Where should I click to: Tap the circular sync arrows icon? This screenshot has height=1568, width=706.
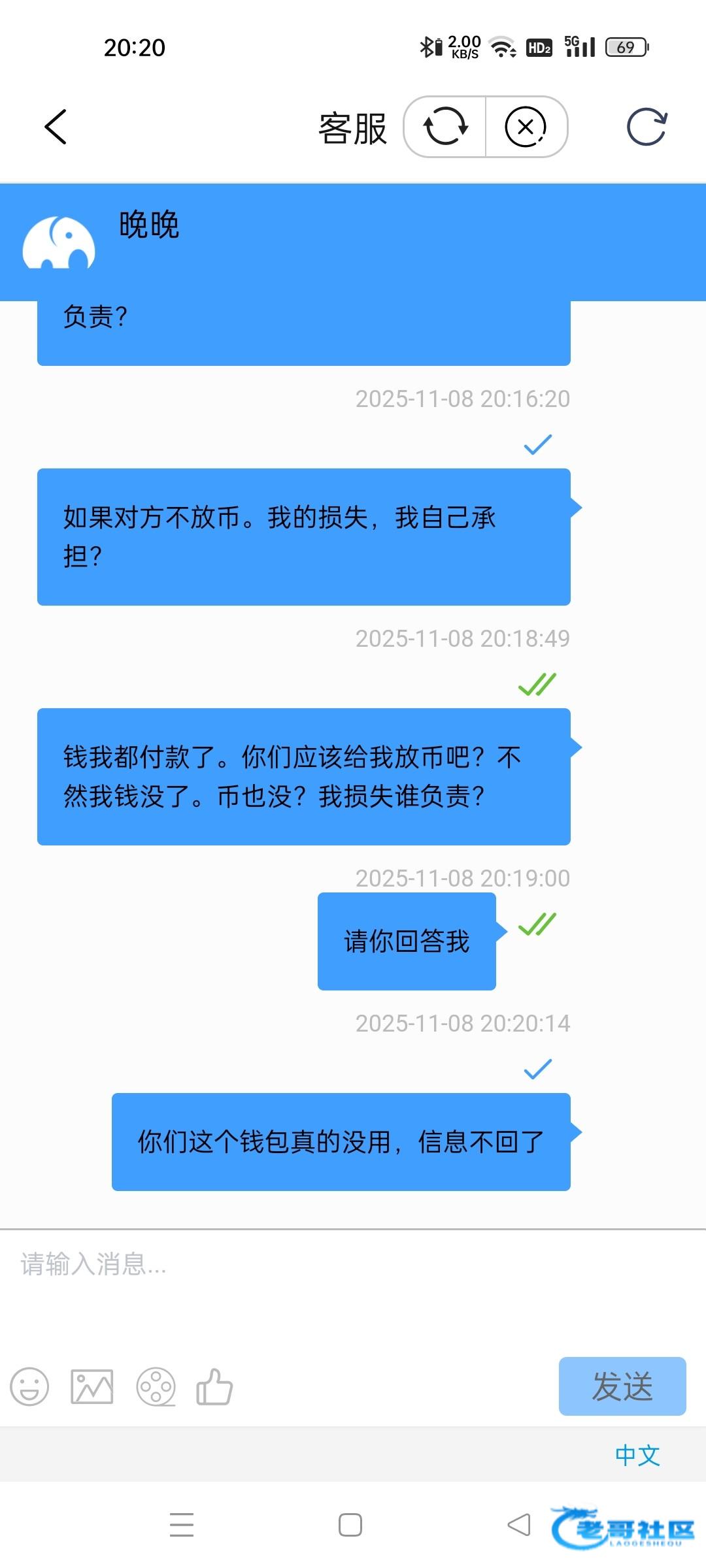coord(446,127)
